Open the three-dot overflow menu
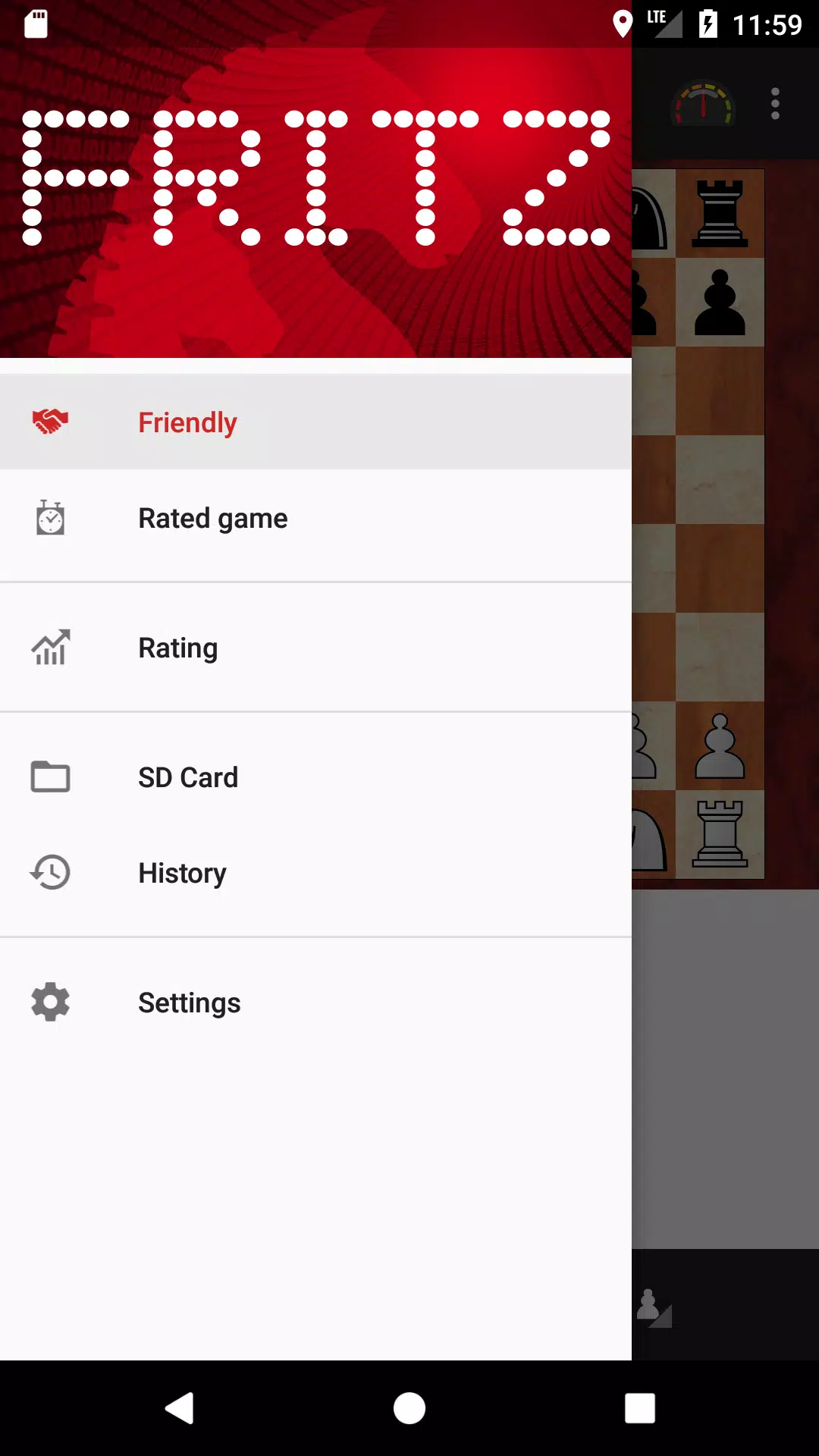This screenshot has width=819, height=1456. (x=775, y=104)
